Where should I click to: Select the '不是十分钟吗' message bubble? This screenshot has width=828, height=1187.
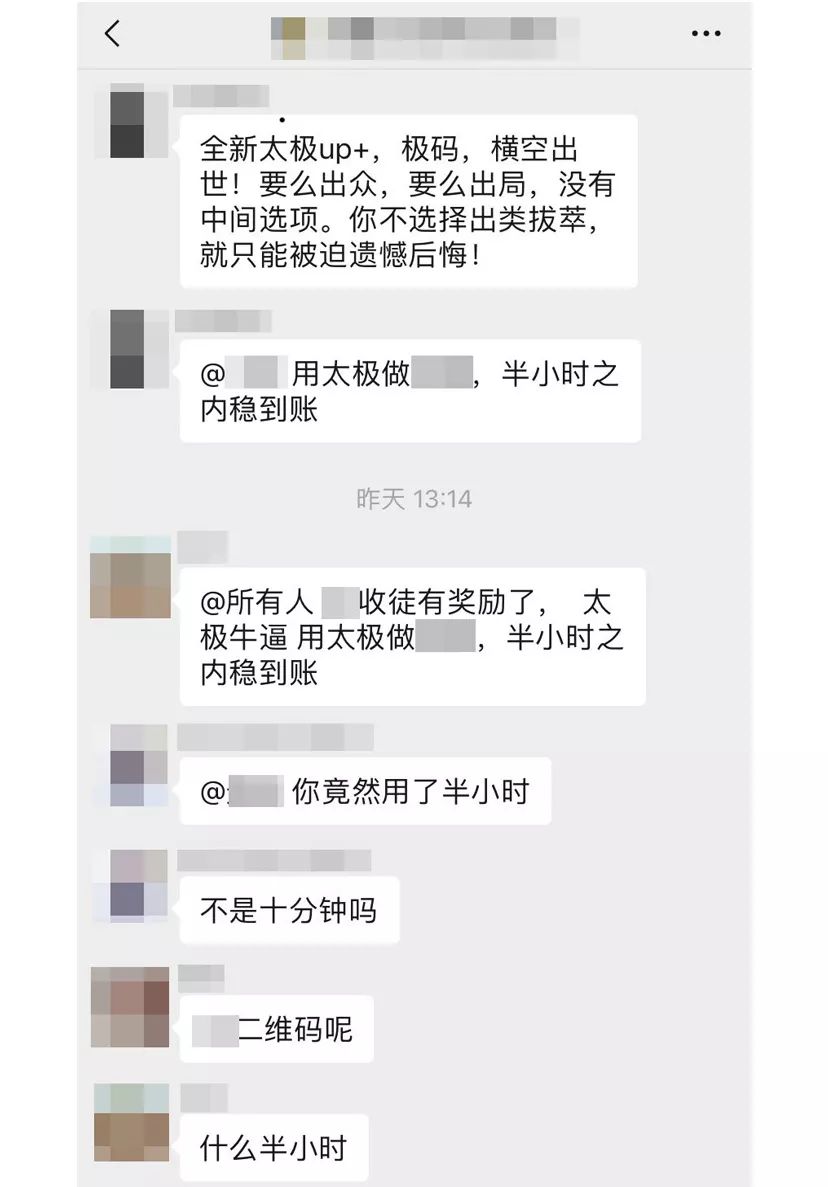click(287, 909)
